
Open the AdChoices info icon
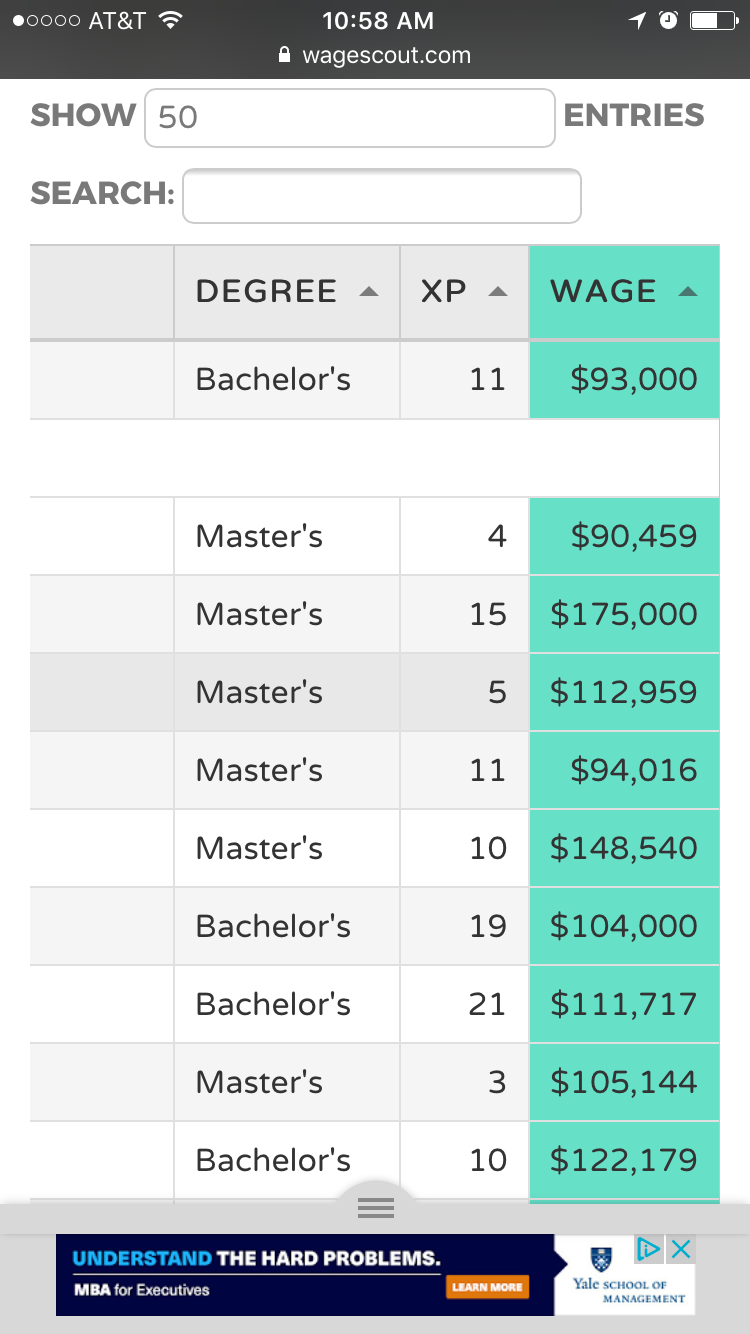(x=649, y=1248)
